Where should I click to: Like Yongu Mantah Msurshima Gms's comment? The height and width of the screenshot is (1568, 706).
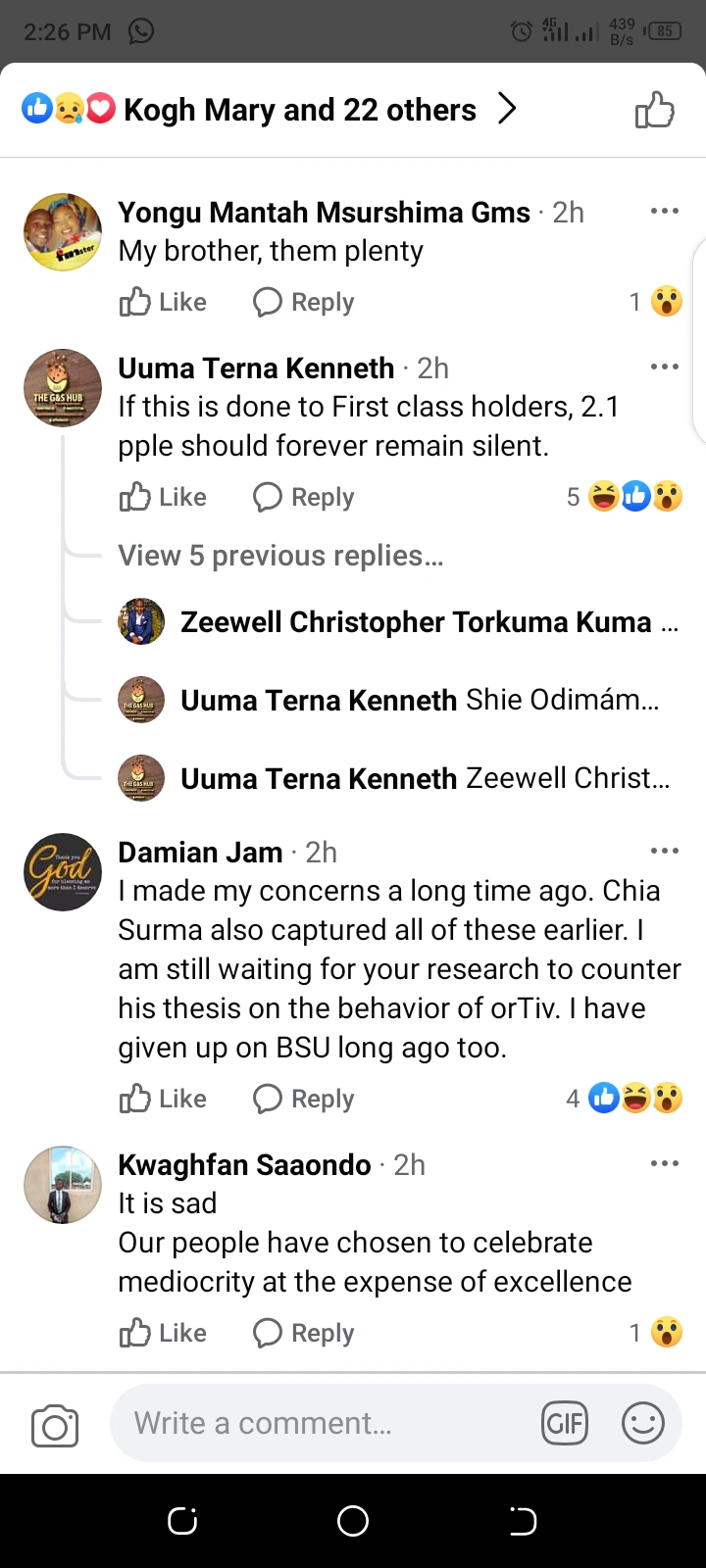163,302
